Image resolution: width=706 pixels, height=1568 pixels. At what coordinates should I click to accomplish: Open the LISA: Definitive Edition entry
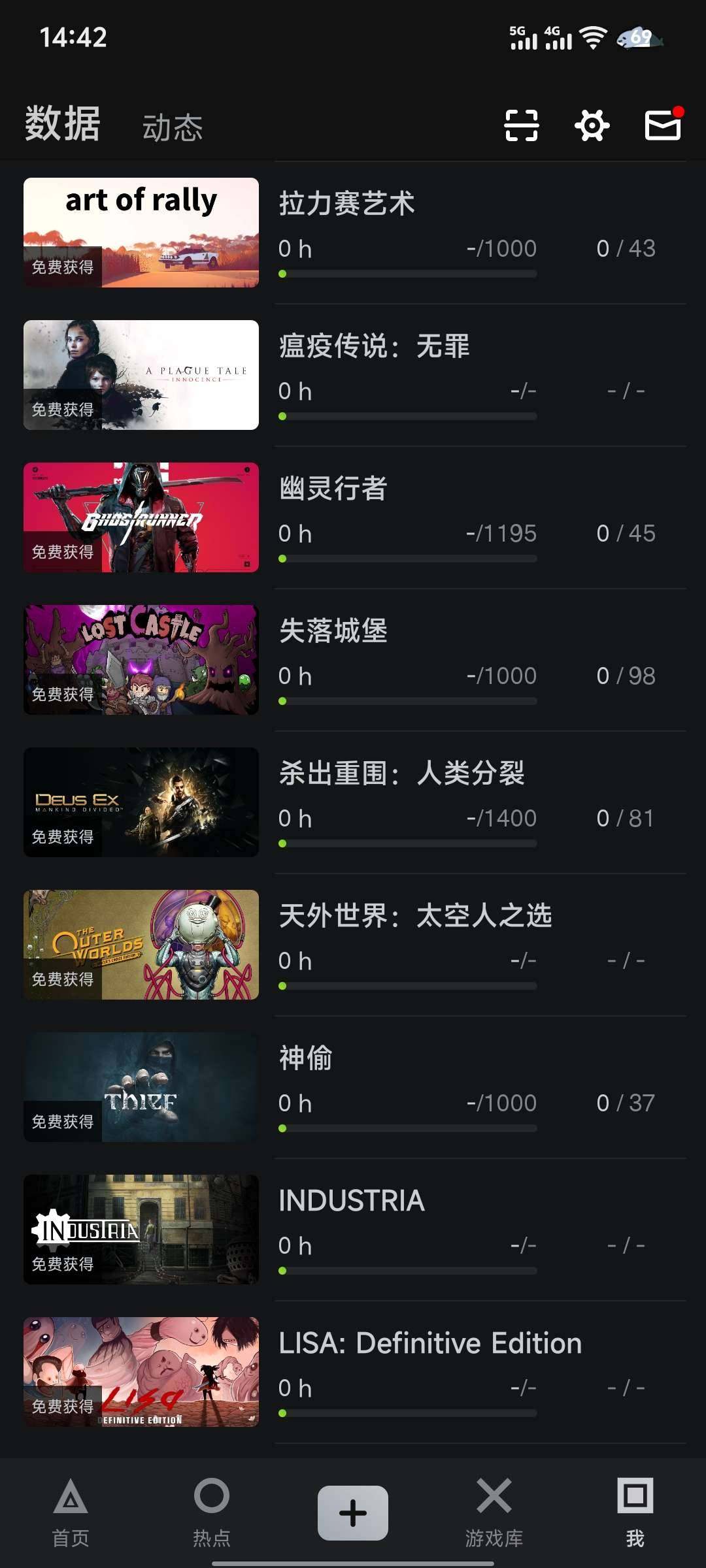[430, 1343]
